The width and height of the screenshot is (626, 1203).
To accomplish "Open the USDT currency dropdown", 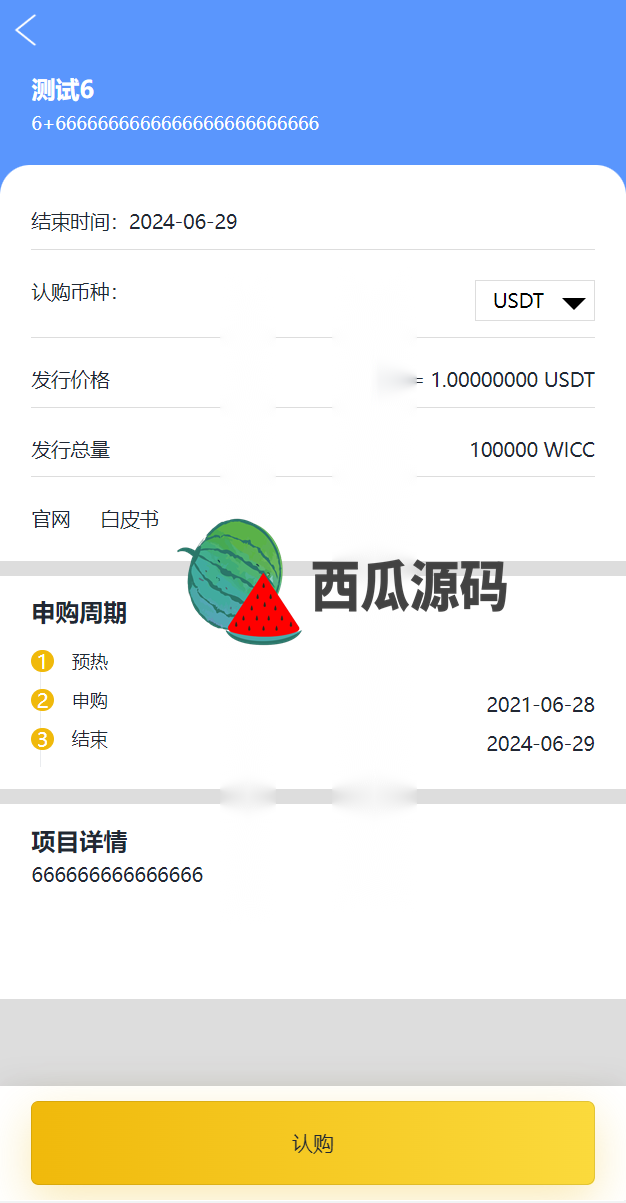I will click(535, 301).
